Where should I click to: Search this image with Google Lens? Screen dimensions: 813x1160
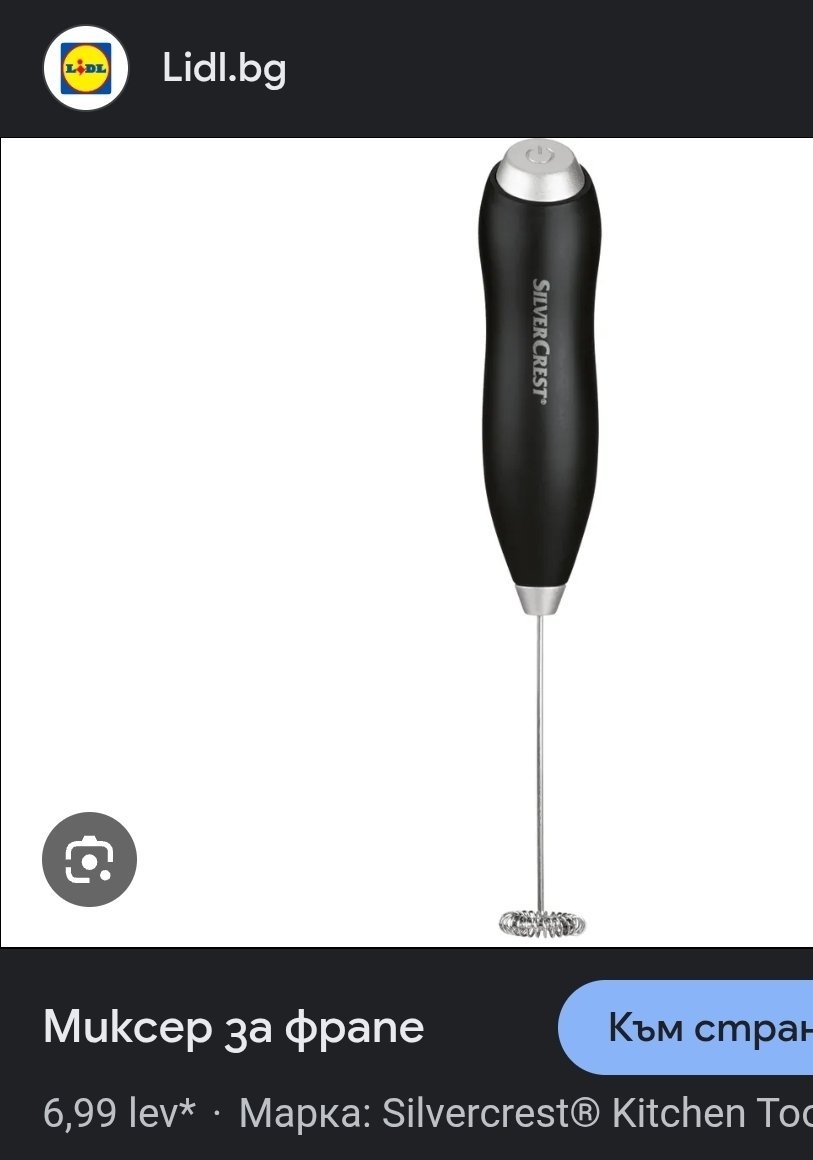tap(89, 859)
